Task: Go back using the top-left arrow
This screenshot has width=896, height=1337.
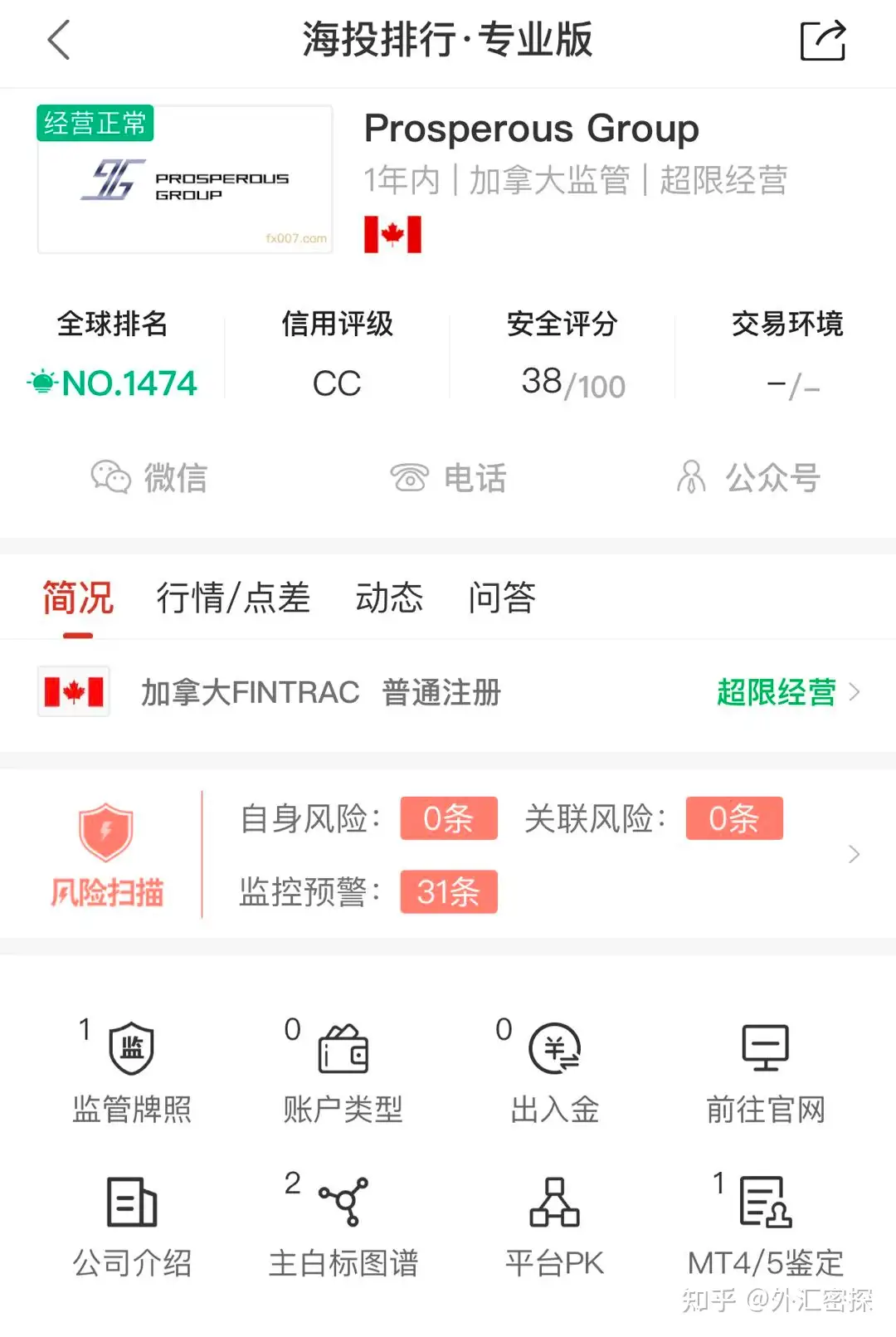Action: (x=59, y=41)
